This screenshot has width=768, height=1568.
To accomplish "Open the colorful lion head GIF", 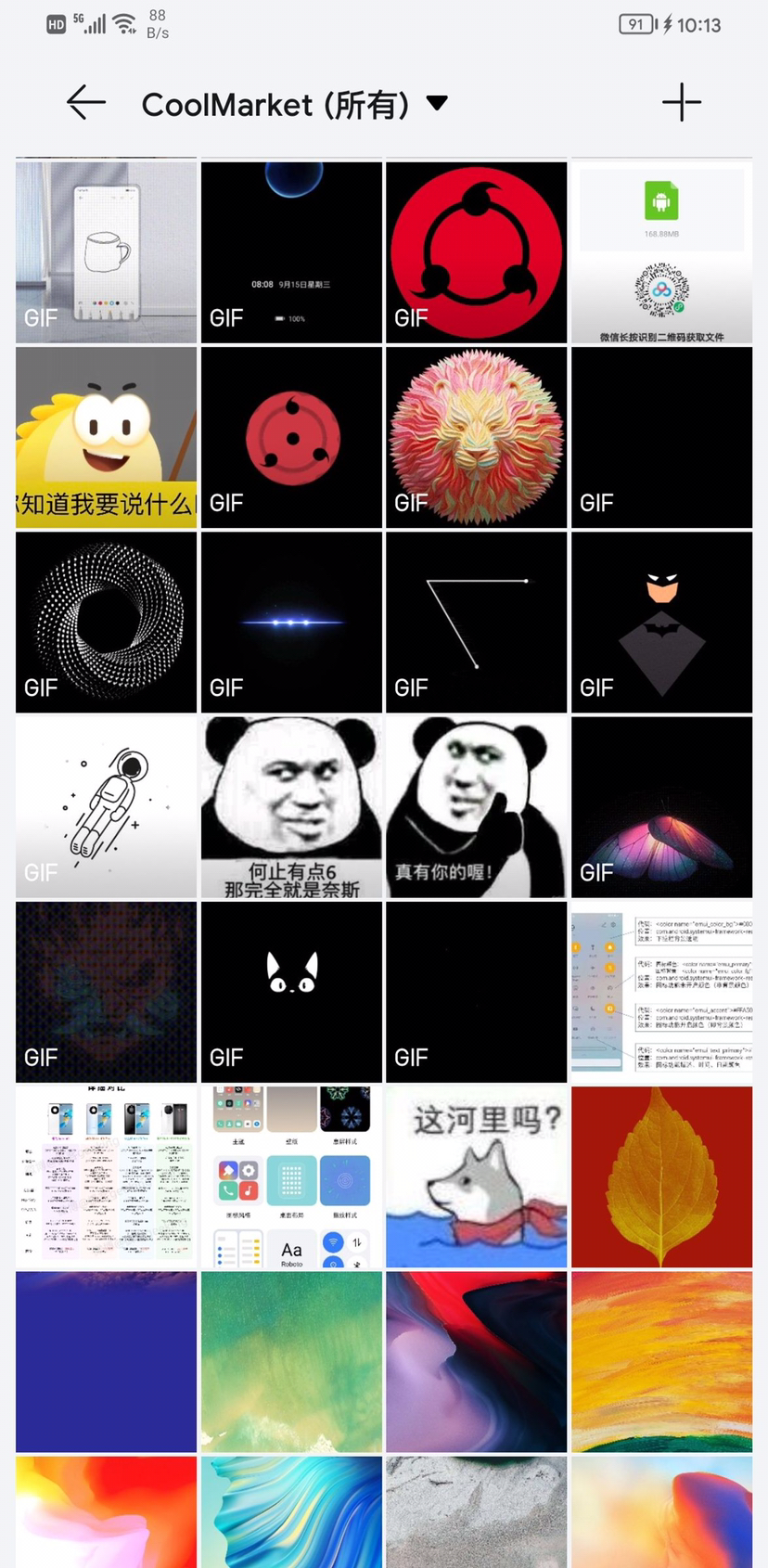I will 477,437.
